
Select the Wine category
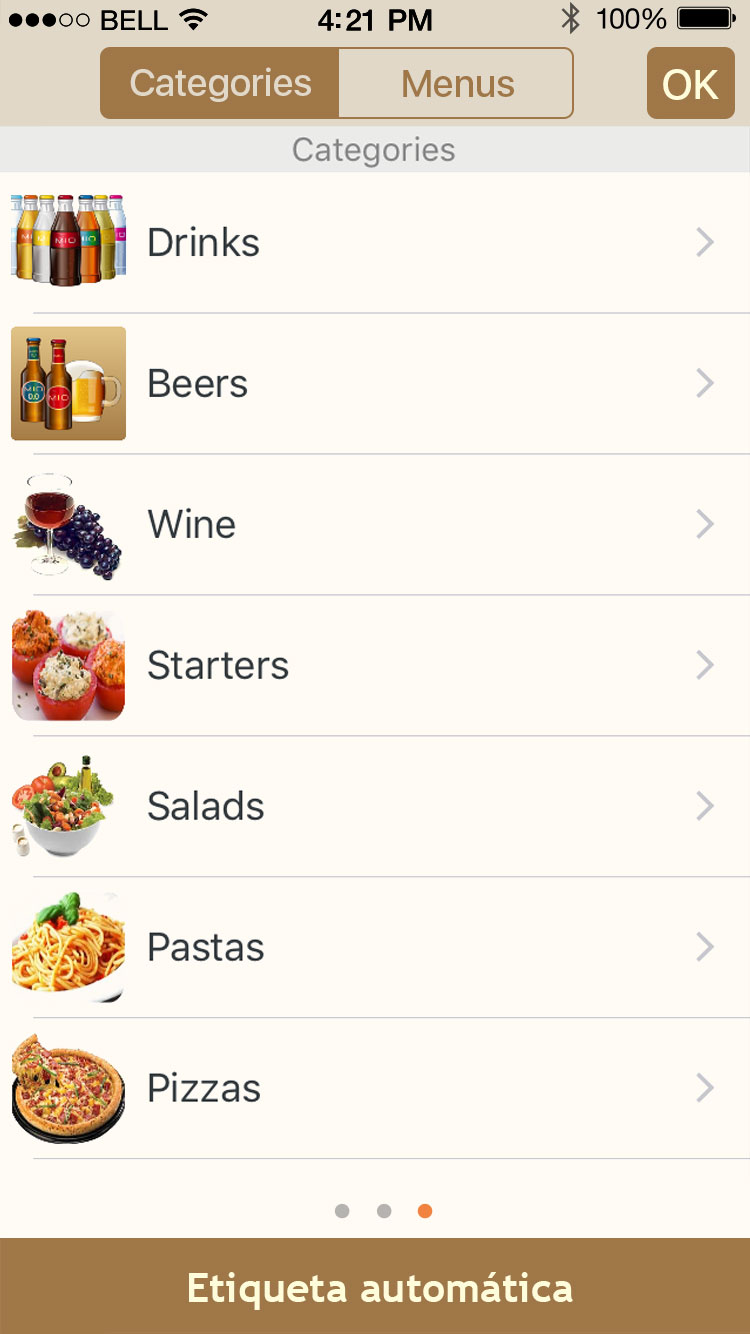point(375,525)
